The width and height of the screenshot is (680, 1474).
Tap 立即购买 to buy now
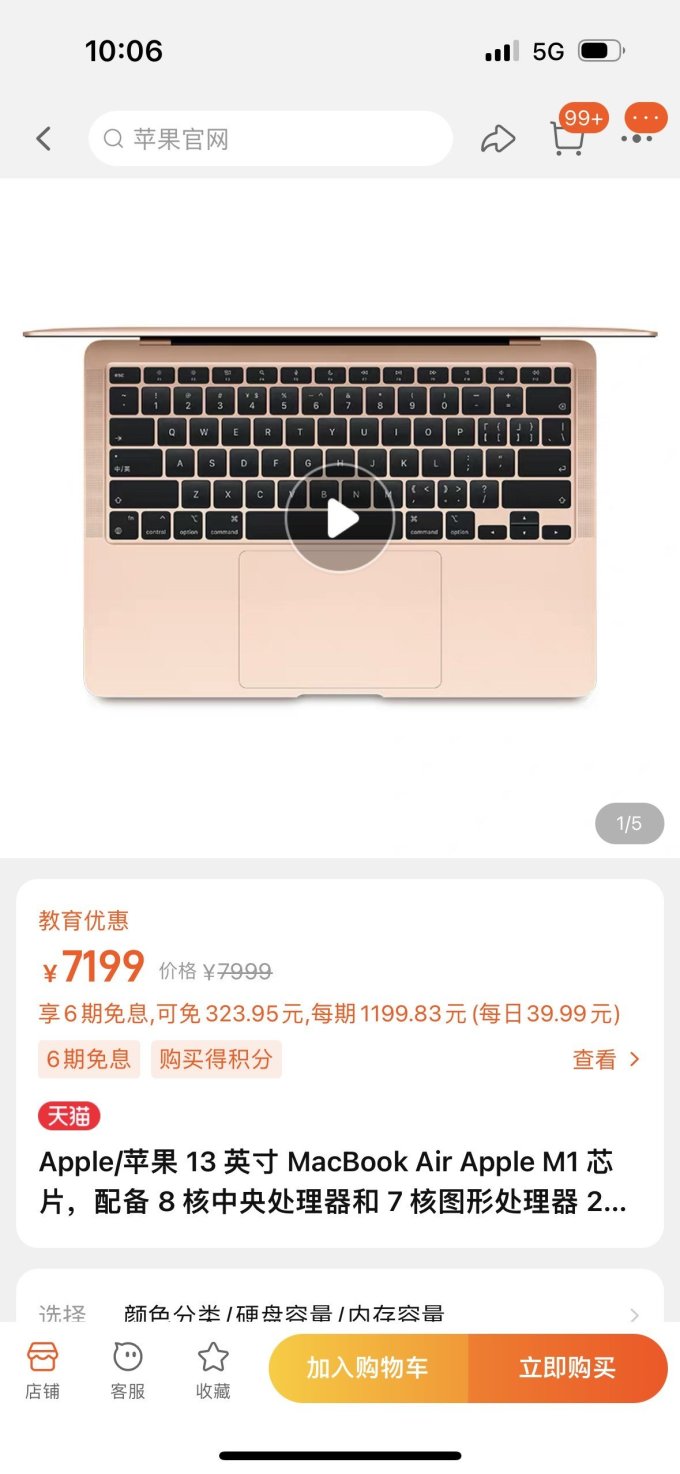pyautogui.click(x=567, y=1368)
